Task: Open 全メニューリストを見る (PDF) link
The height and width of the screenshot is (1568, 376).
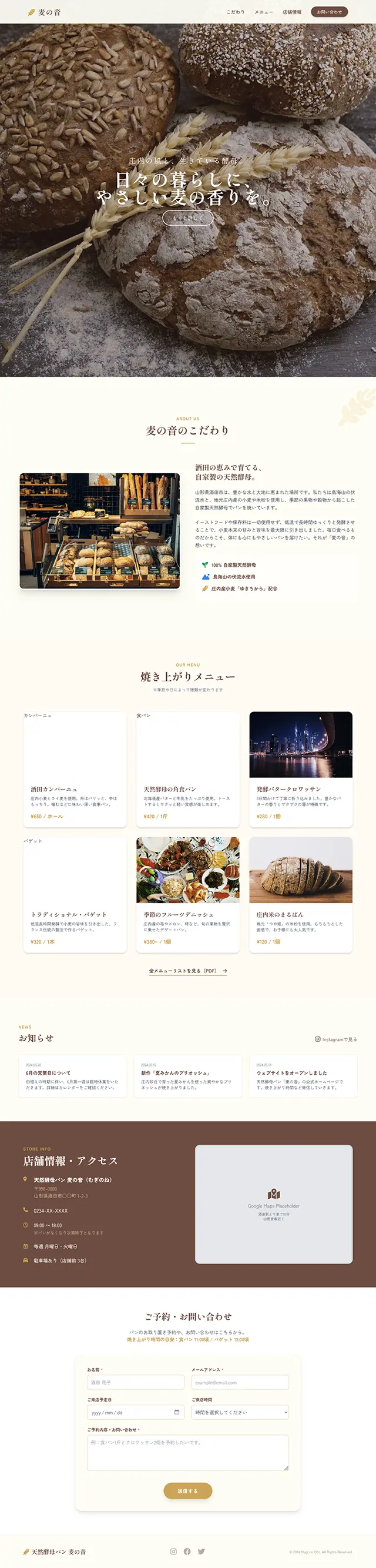Action: click(187, 971)
